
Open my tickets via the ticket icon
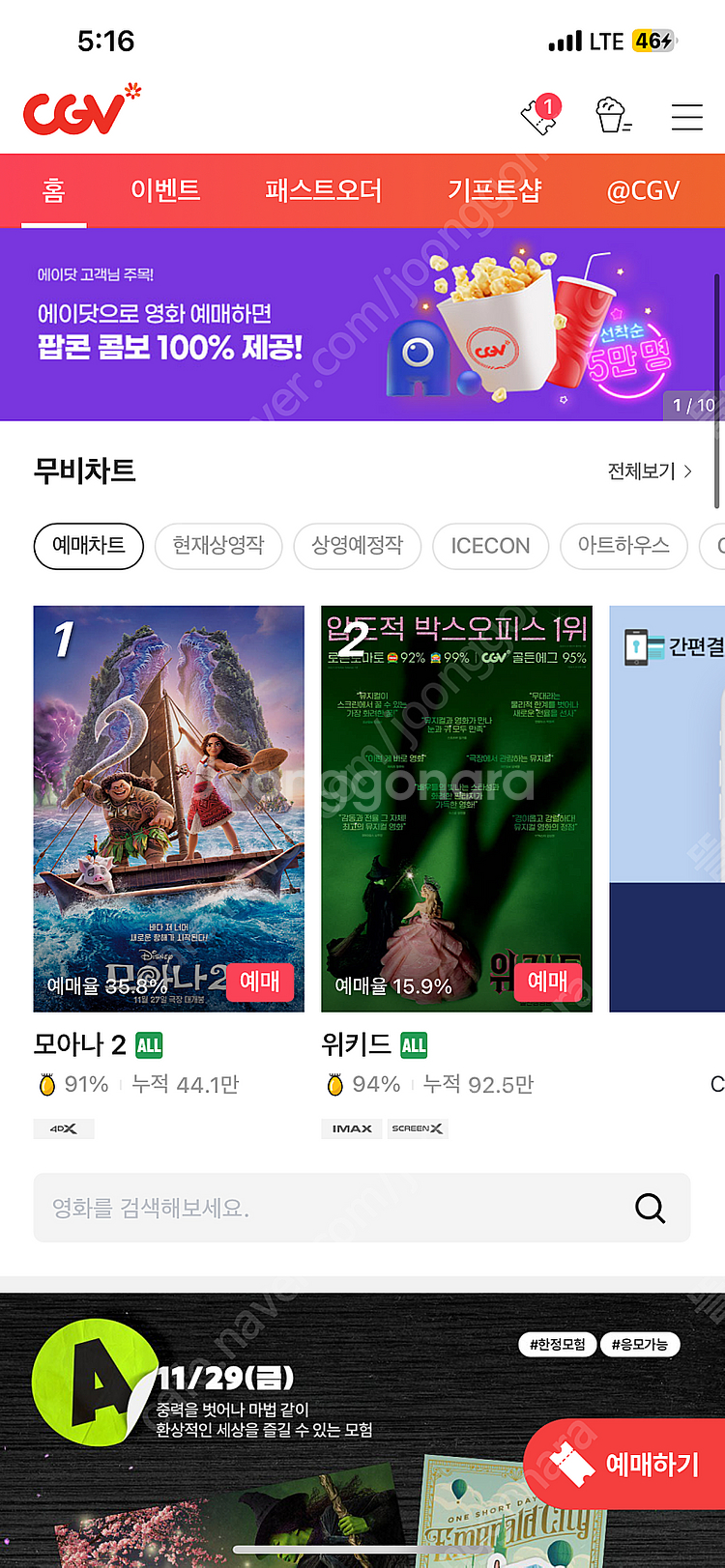pos(538,116)
